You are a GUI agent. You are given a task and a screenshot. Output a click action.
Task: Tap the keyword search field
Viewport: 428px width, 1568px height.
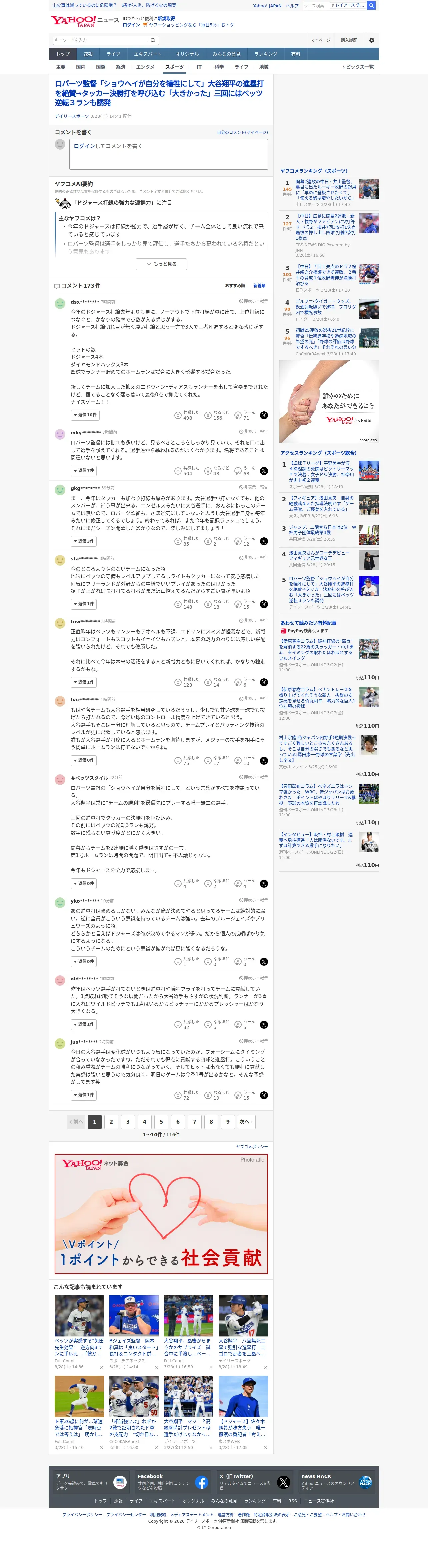[x=100, y=40]
